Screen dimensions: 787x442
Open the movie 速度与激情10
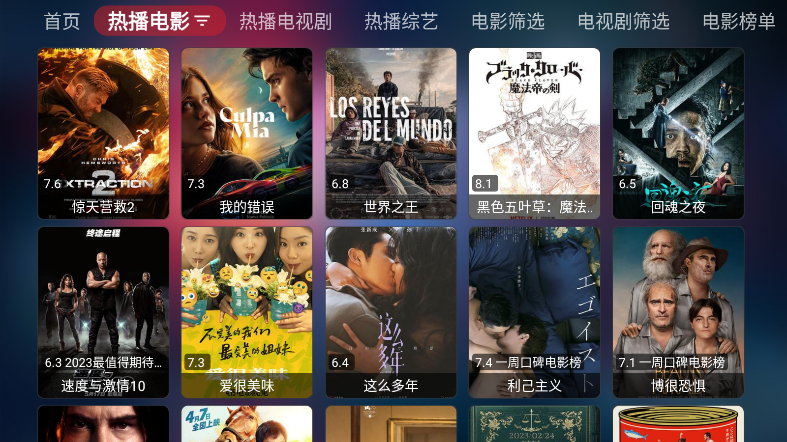103,312
